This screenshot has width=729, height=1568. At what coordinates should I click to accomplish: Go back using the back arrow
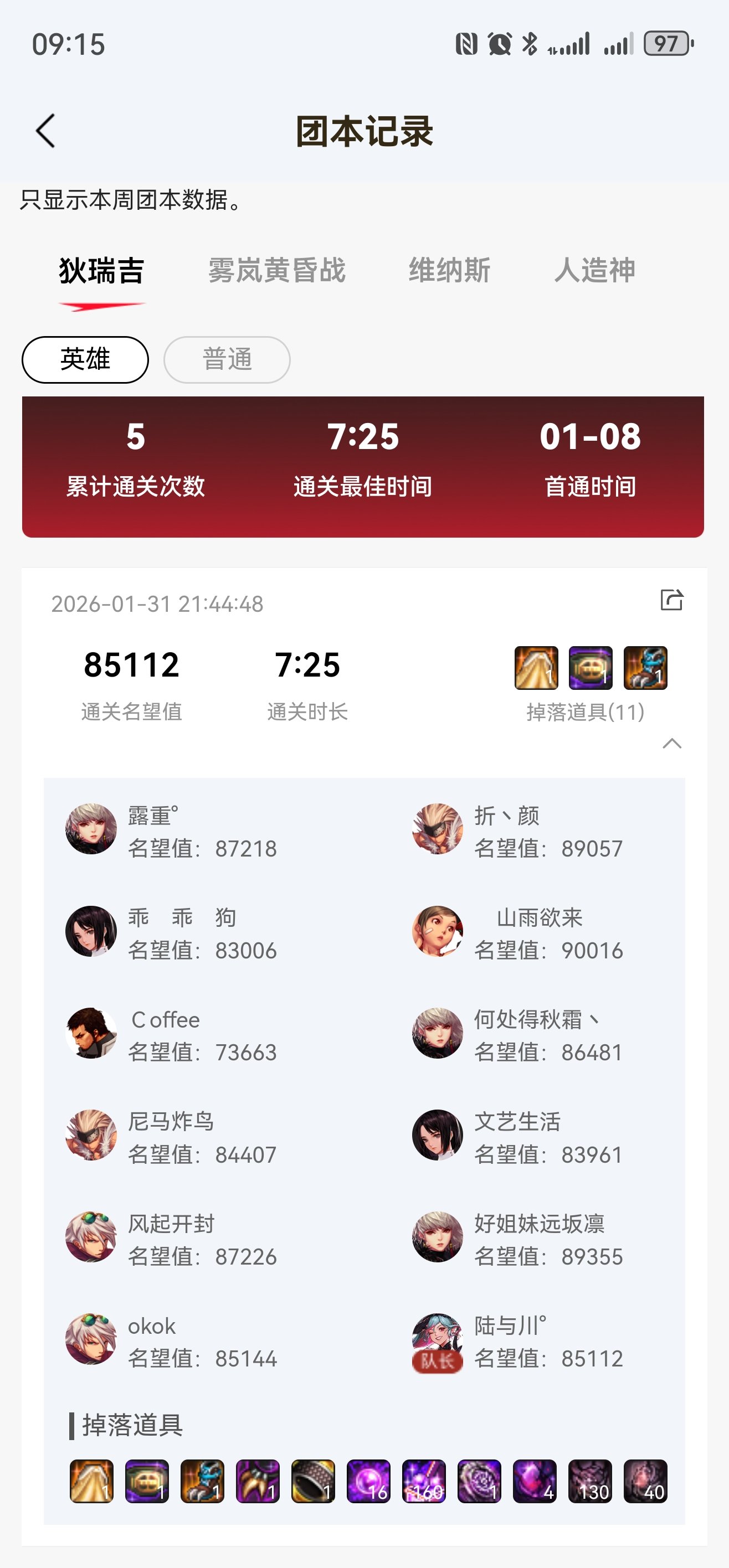(x=45, y=131)
